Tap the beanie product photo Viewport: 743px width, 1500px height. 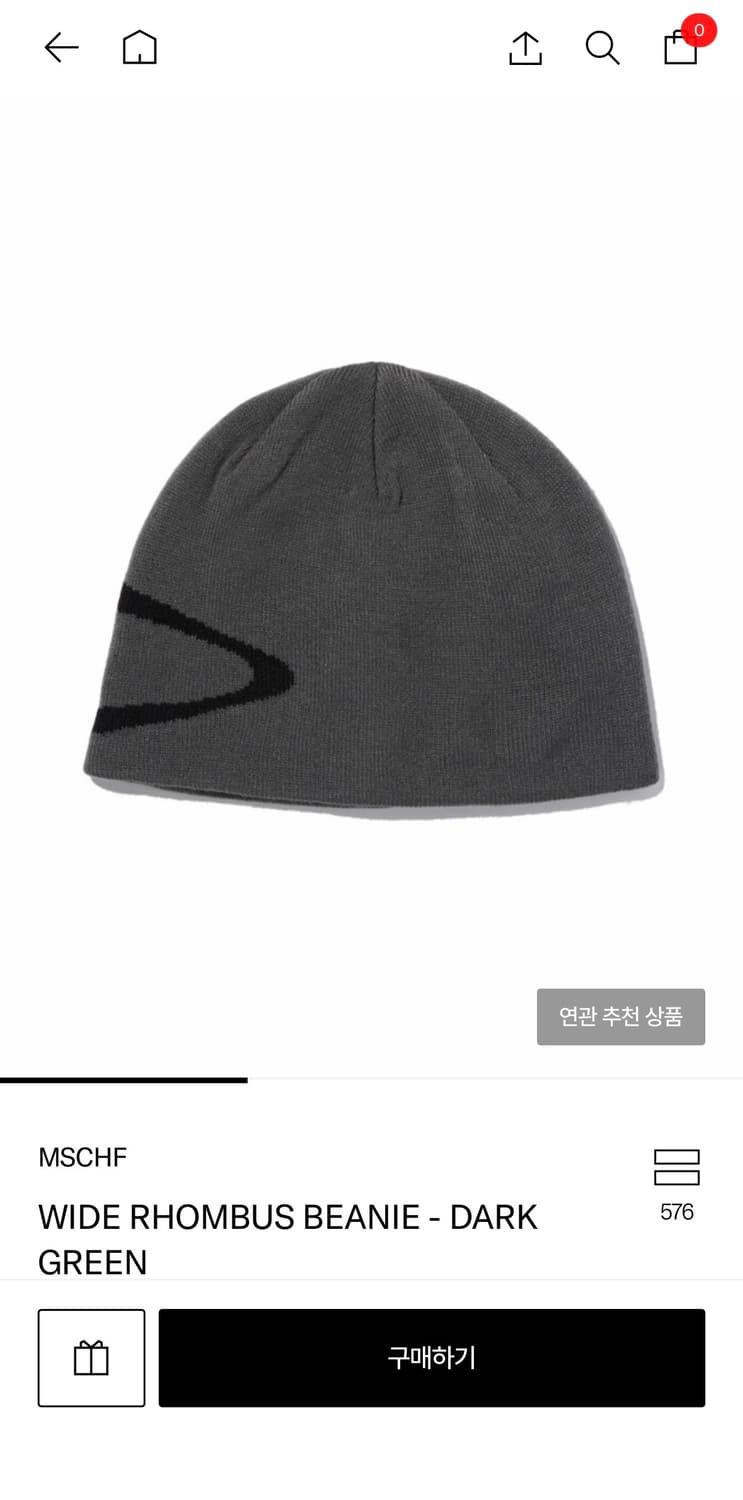(x=371, y=580)
